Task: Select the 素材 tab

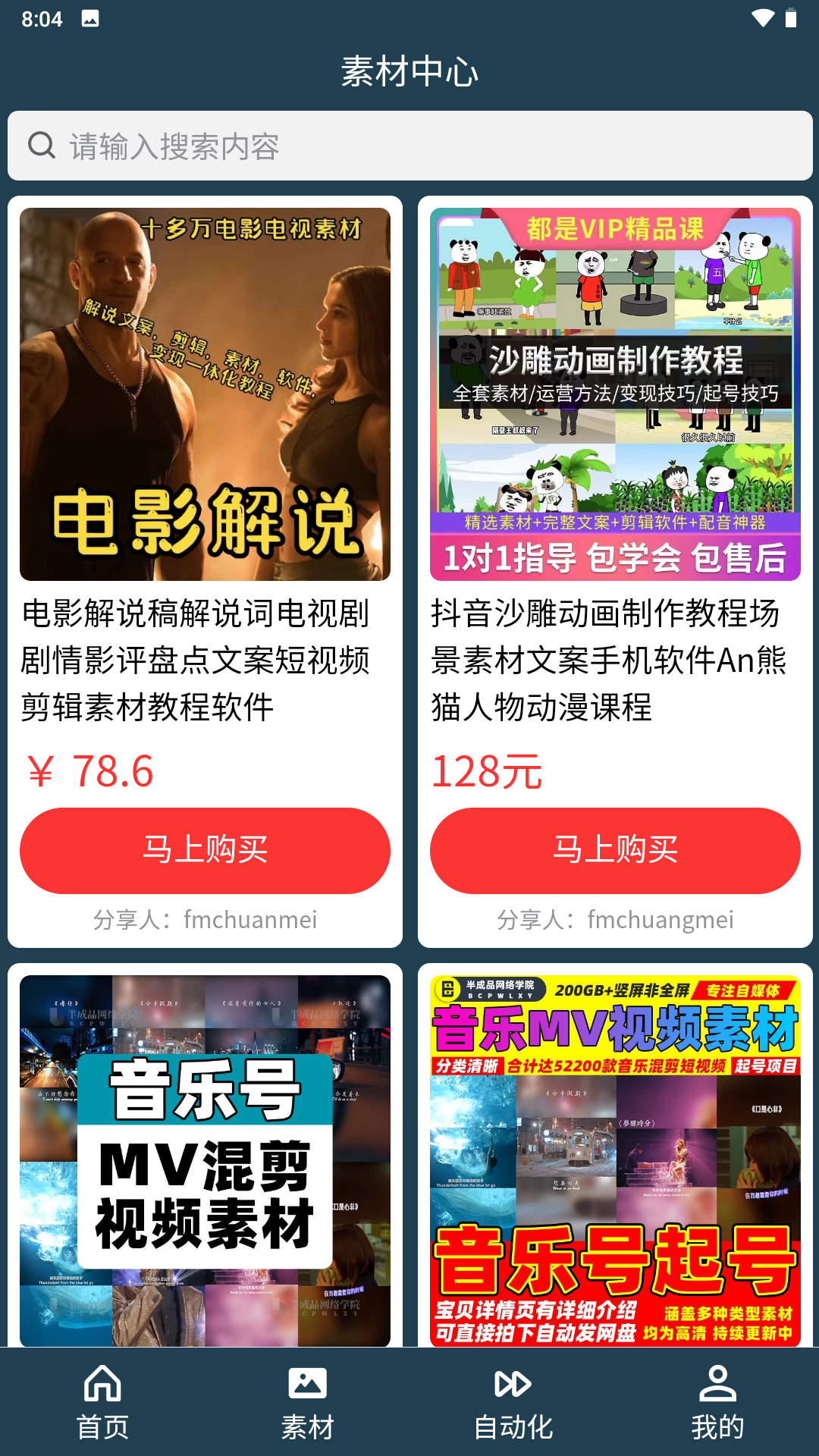Action: [307, 1402]
